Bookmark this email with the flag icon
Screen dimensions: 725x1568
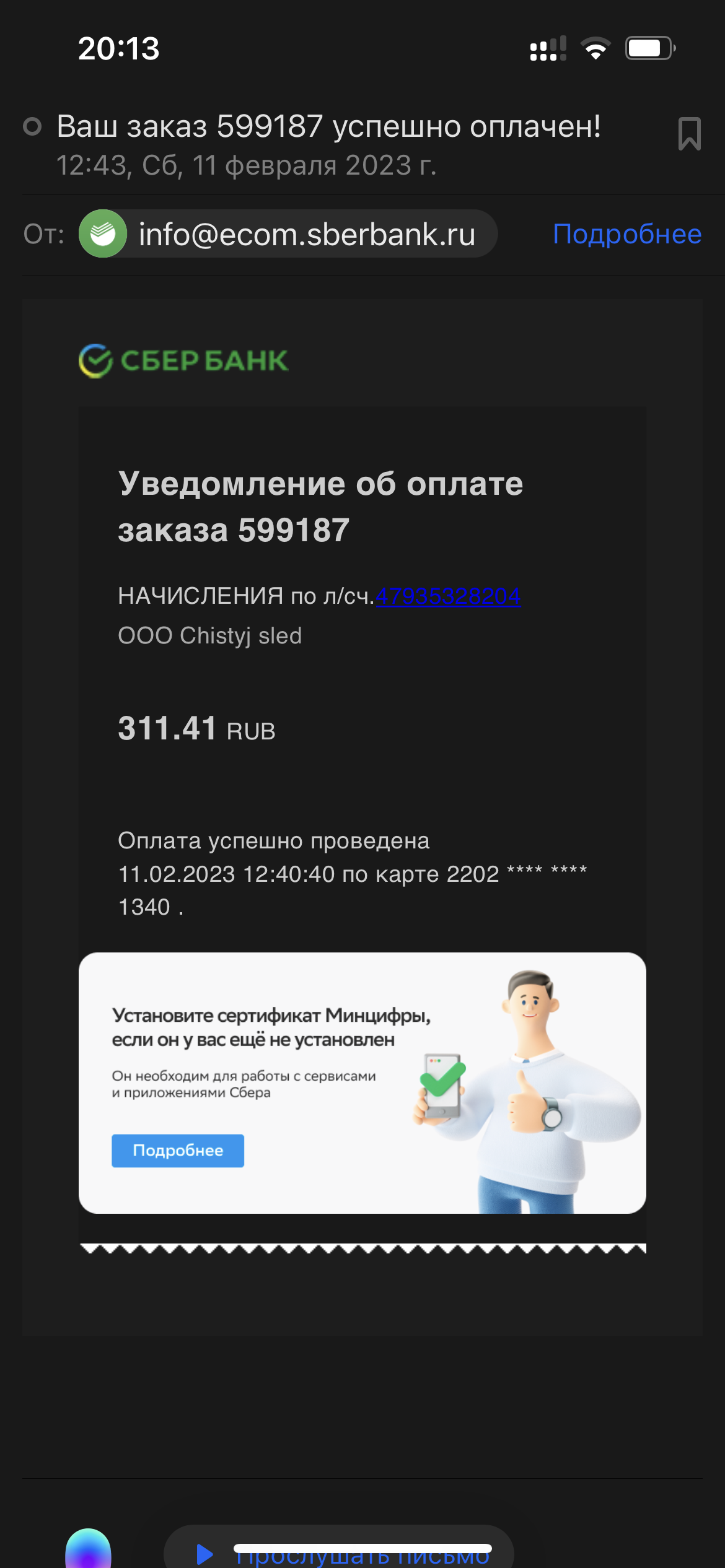689,134
